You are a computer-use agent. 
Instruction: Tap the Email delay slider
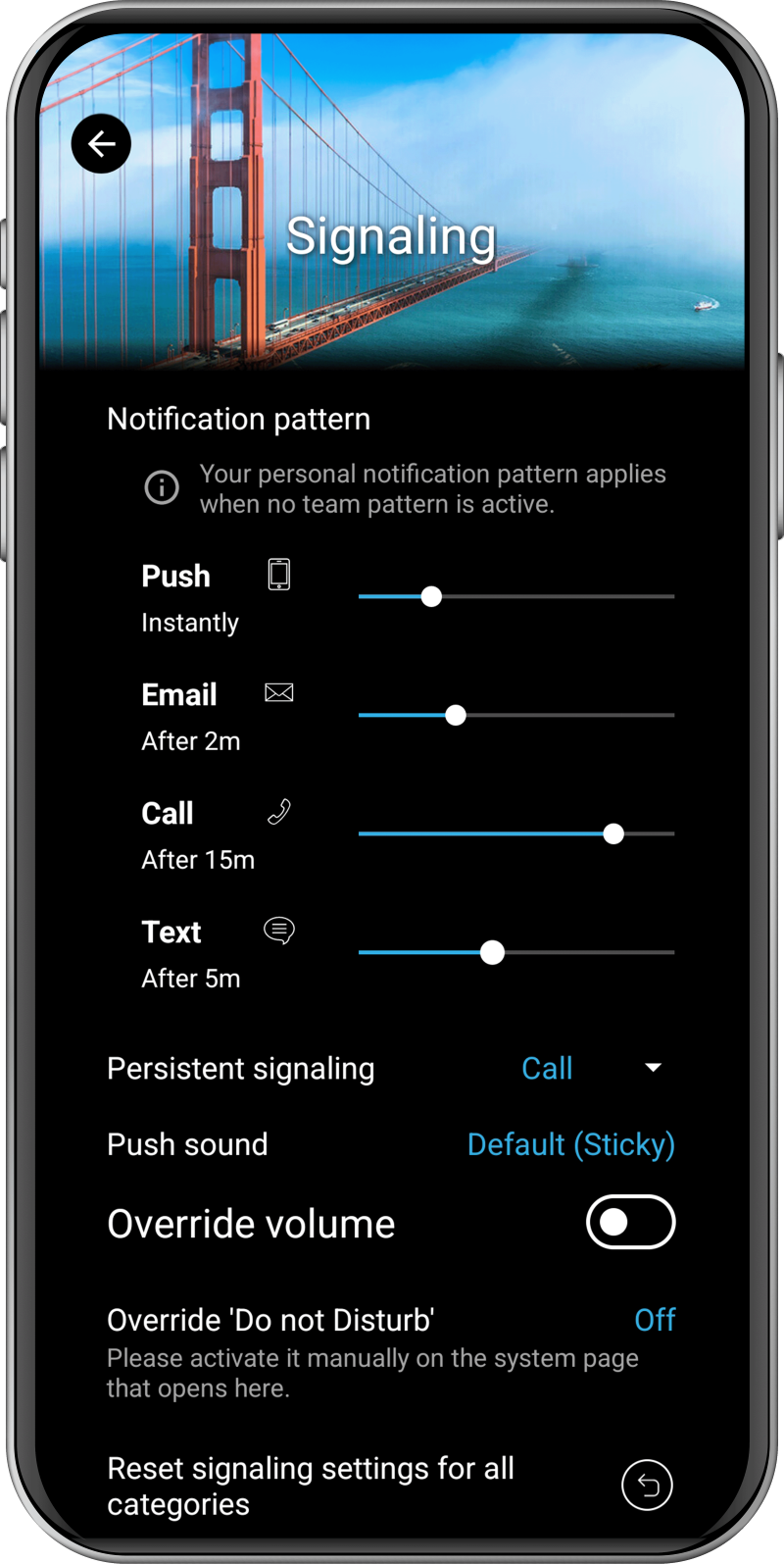(455, 715)
